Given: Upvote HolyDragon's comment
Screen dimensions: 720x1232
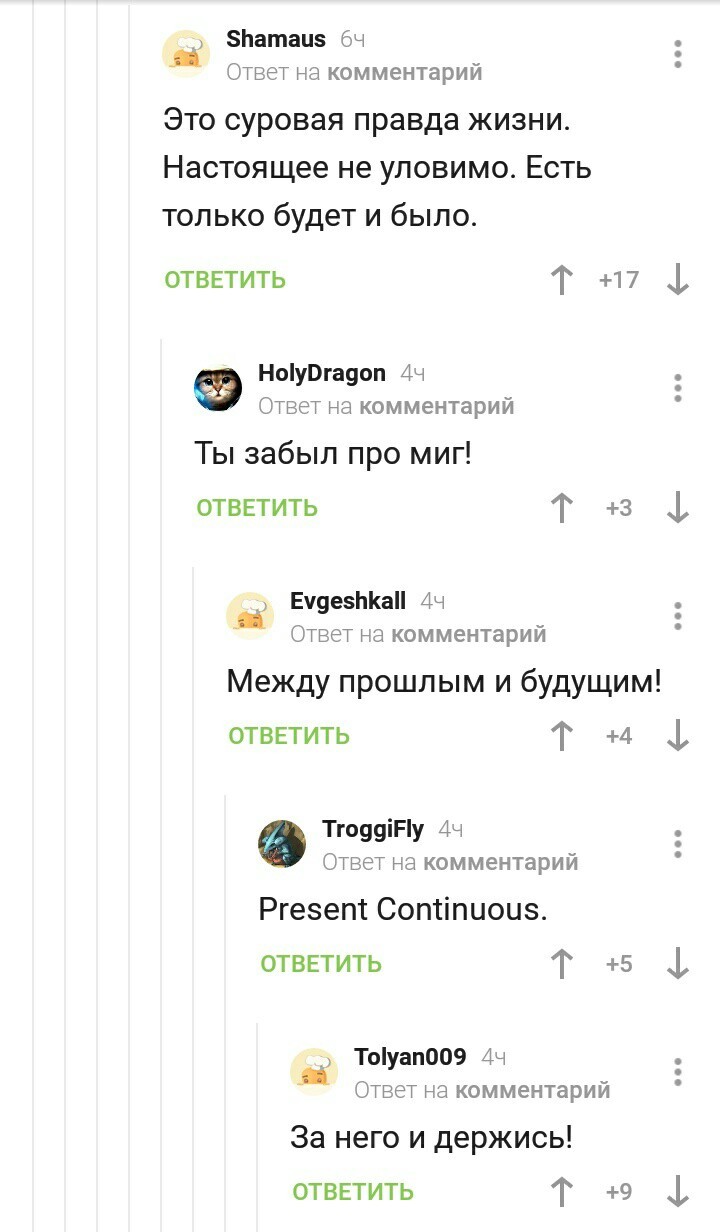Looking at the screenshot, I should 563,508.
